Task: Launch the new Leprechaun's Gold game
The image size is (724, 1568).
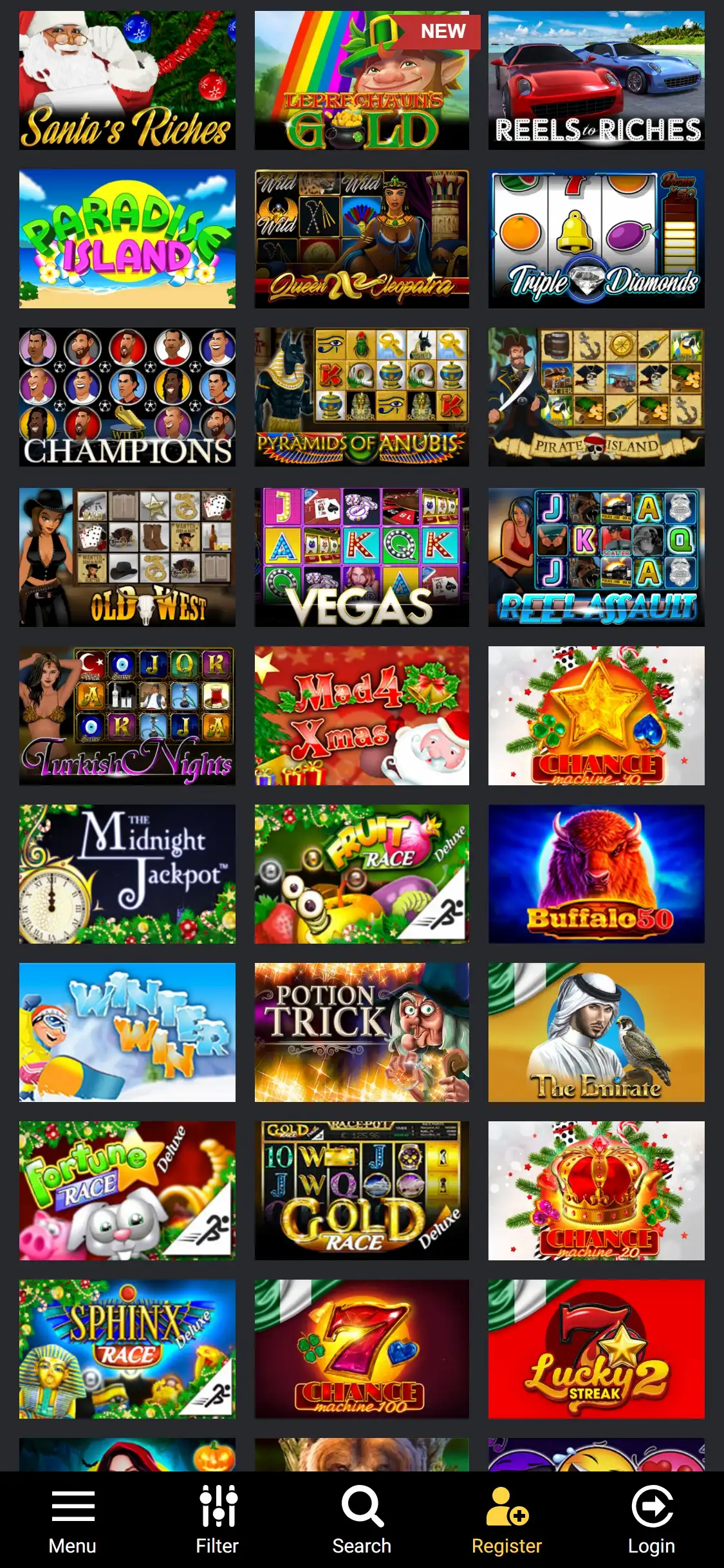Action: click(362, 80)
